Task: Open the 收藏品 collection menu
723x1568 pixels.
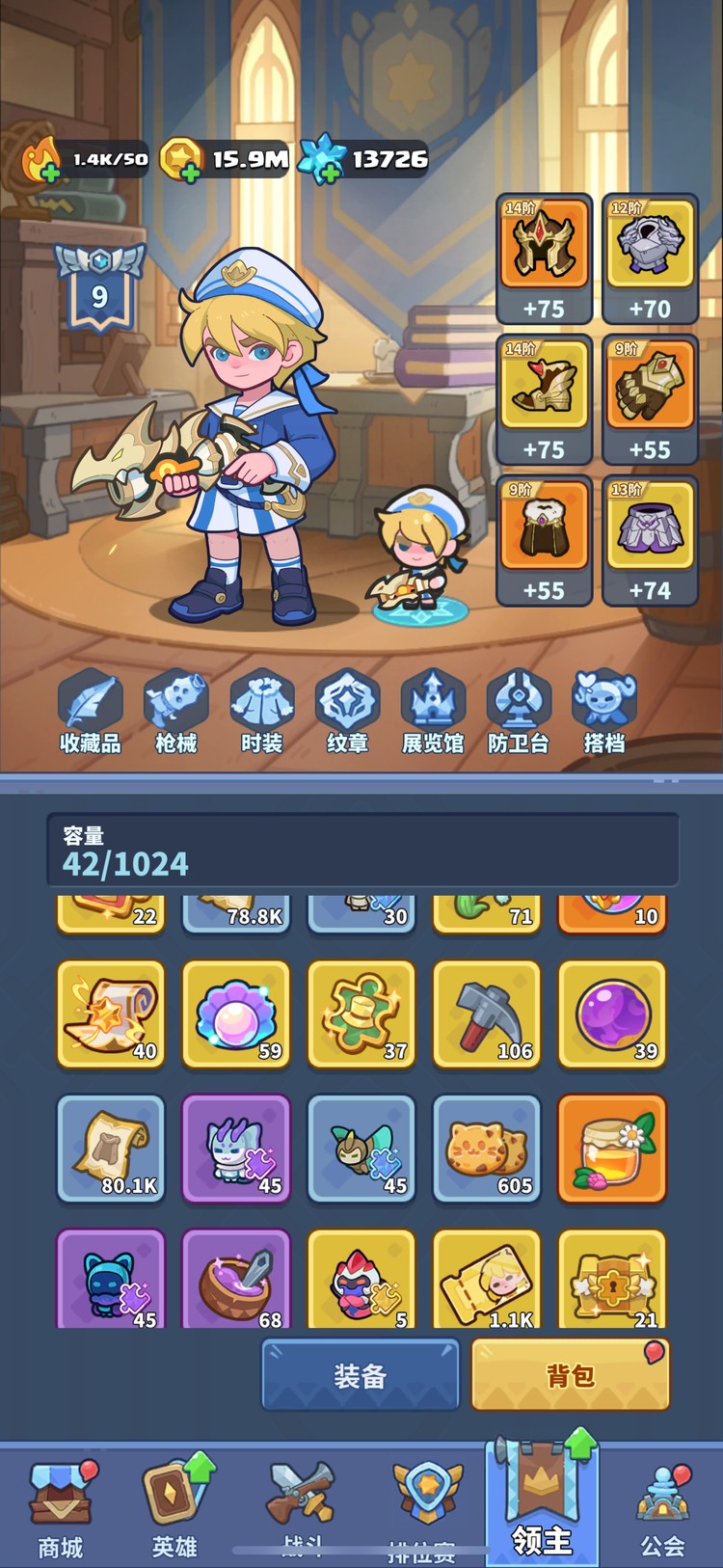Action: (91, 711)
